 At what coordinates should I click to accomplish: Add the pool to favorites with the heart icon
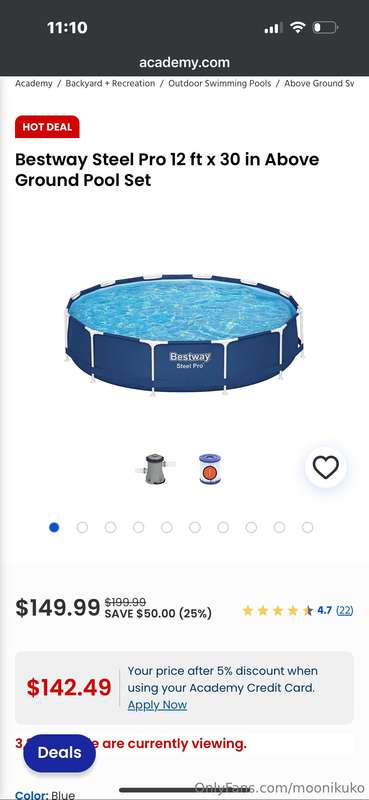click(x=325, y=467)
